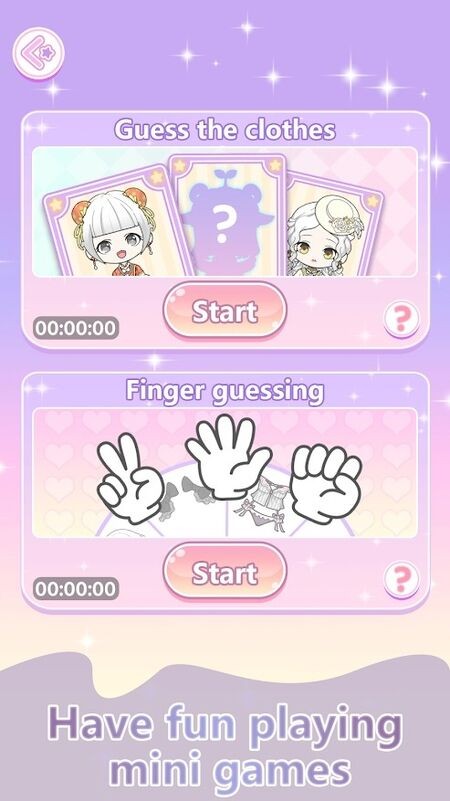Open help for Guess the clothes
This screenshot has height=801, width=450.
401,319
